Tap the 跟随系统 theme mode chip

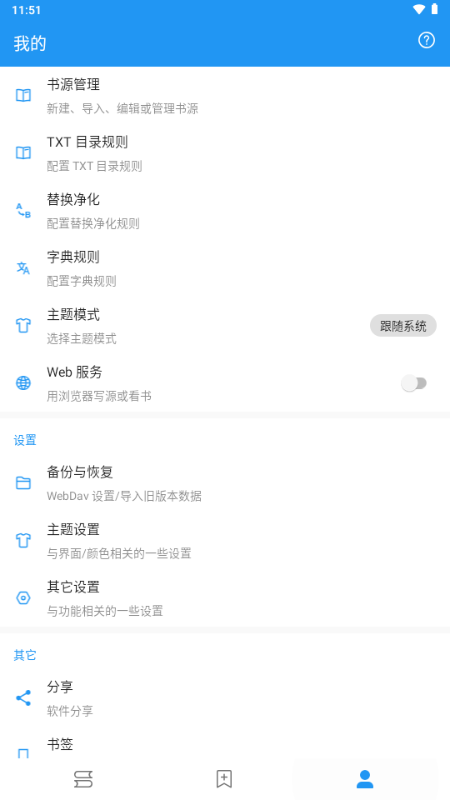click(x=403, y=326)
